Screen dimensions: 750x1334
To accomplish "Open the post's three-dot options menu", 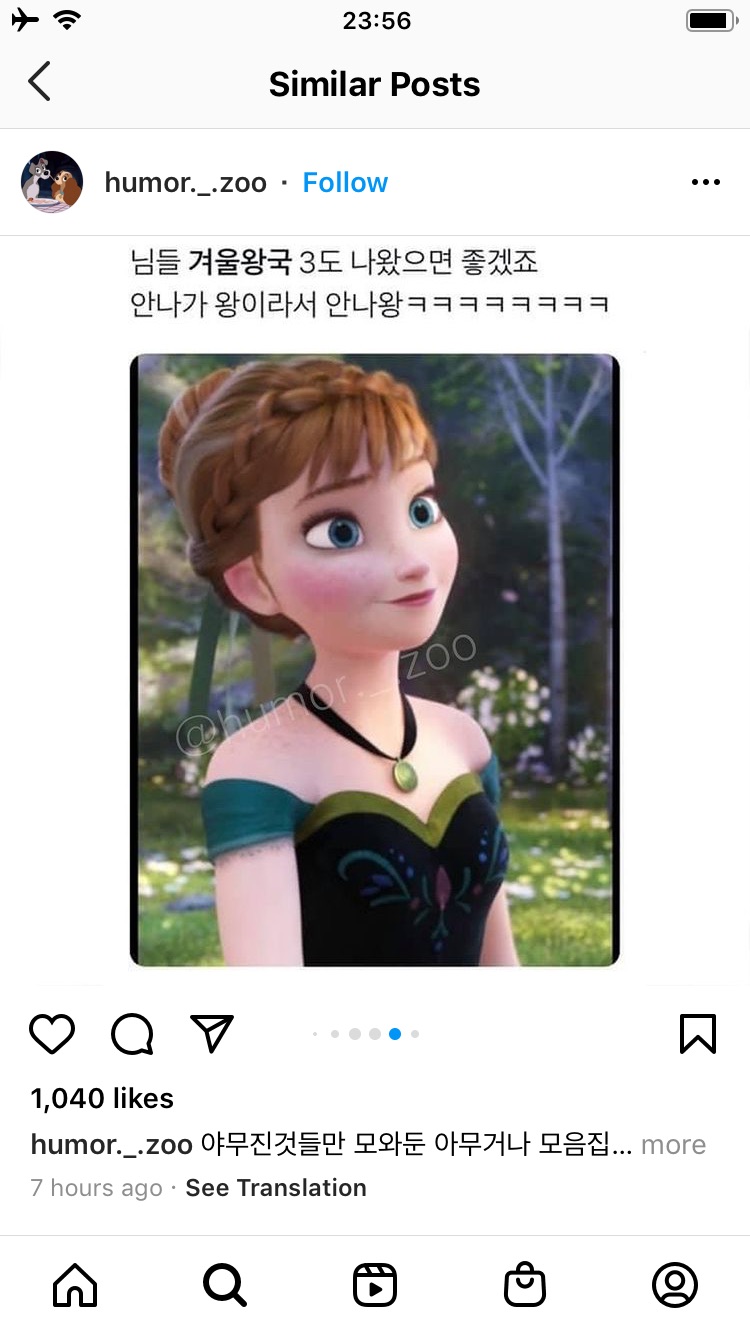I will pos(705,183).
